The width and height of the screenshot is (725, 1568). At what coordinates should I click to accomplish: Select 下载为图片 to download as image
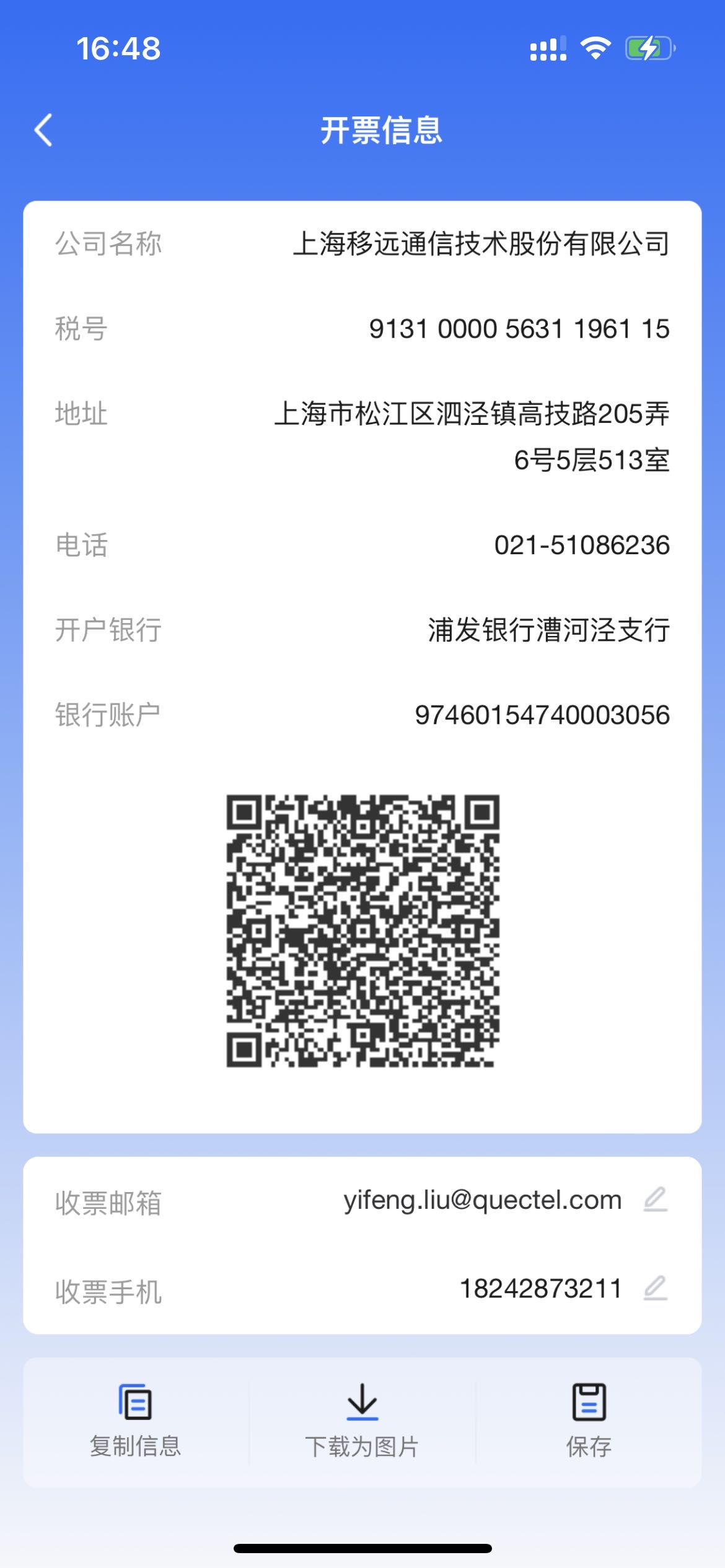(362, 1421)
